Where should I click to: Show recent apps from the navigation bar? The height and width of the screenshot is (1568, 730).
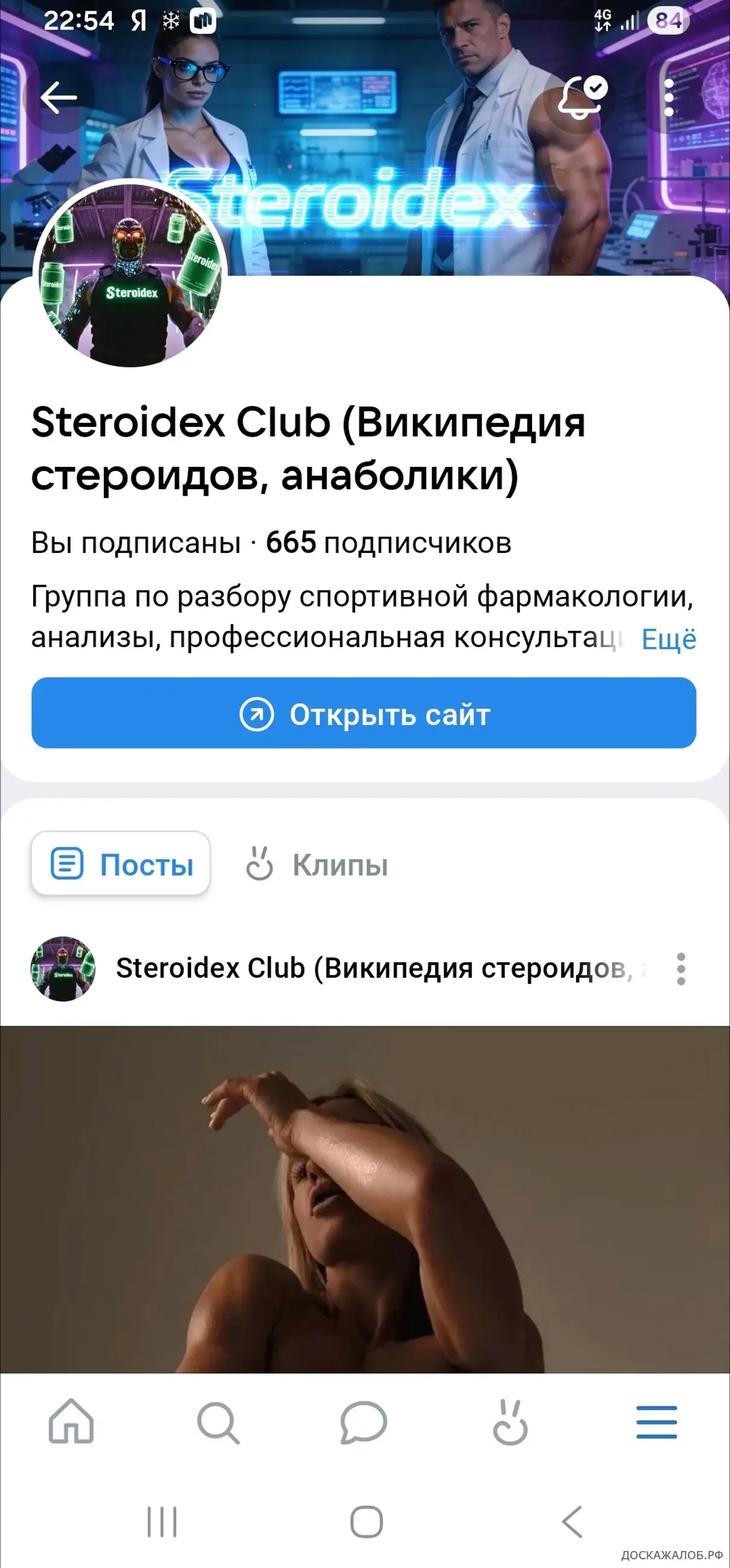click(162, 1522)
